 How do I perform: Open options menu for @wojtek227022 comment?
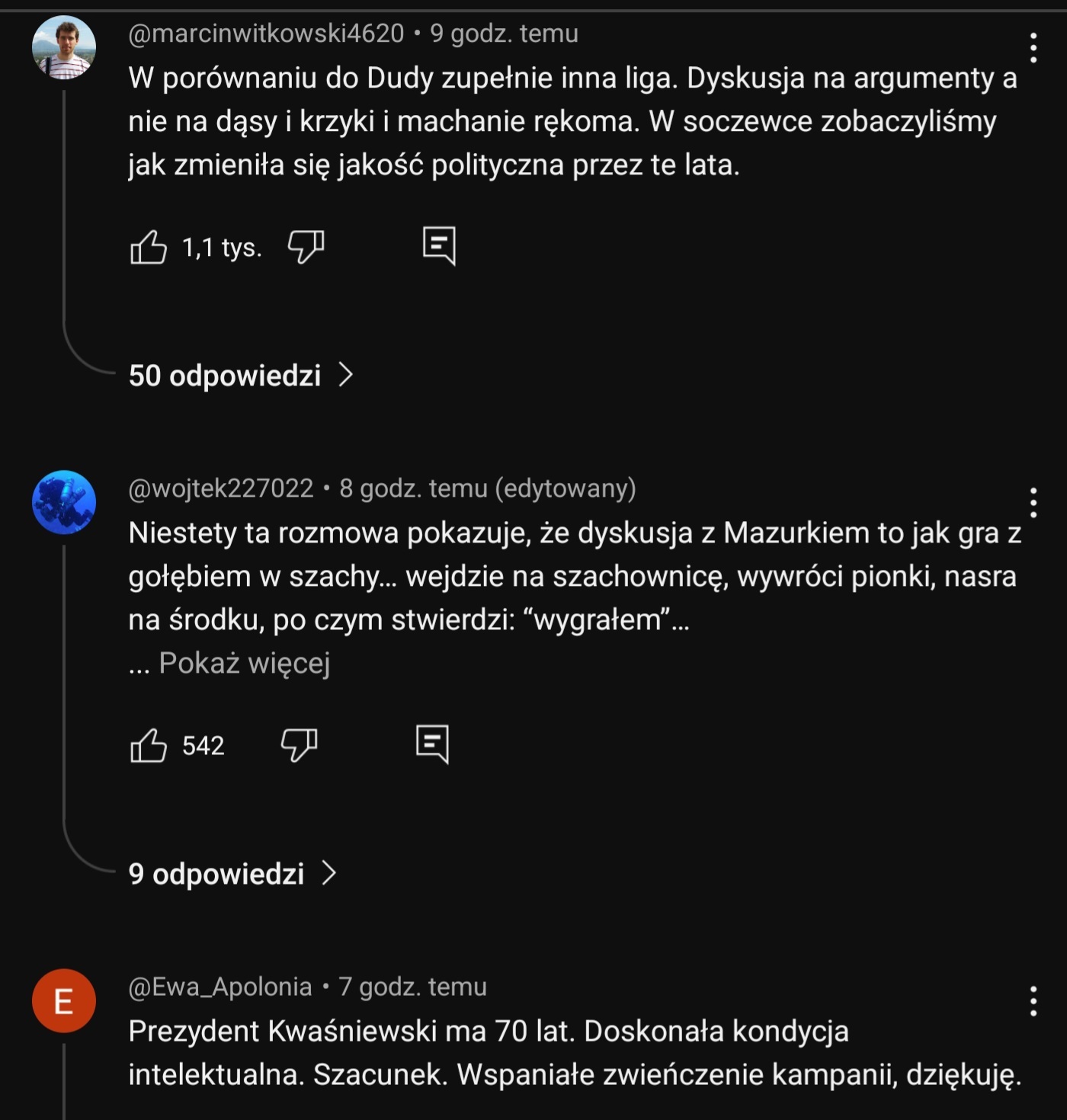tap(1033, 503)
